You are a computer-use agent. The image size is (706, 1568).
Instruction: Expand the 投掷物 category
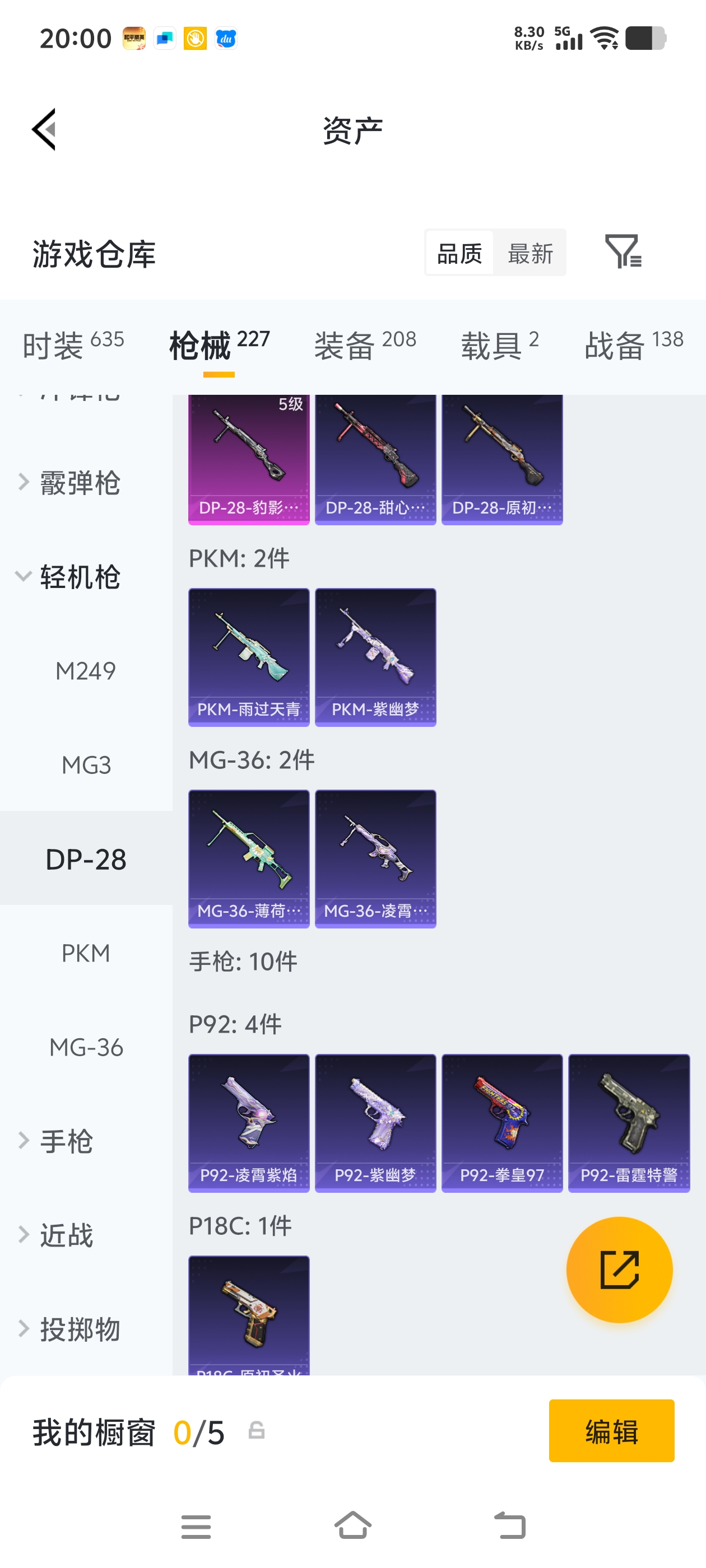coord(79,1329)
